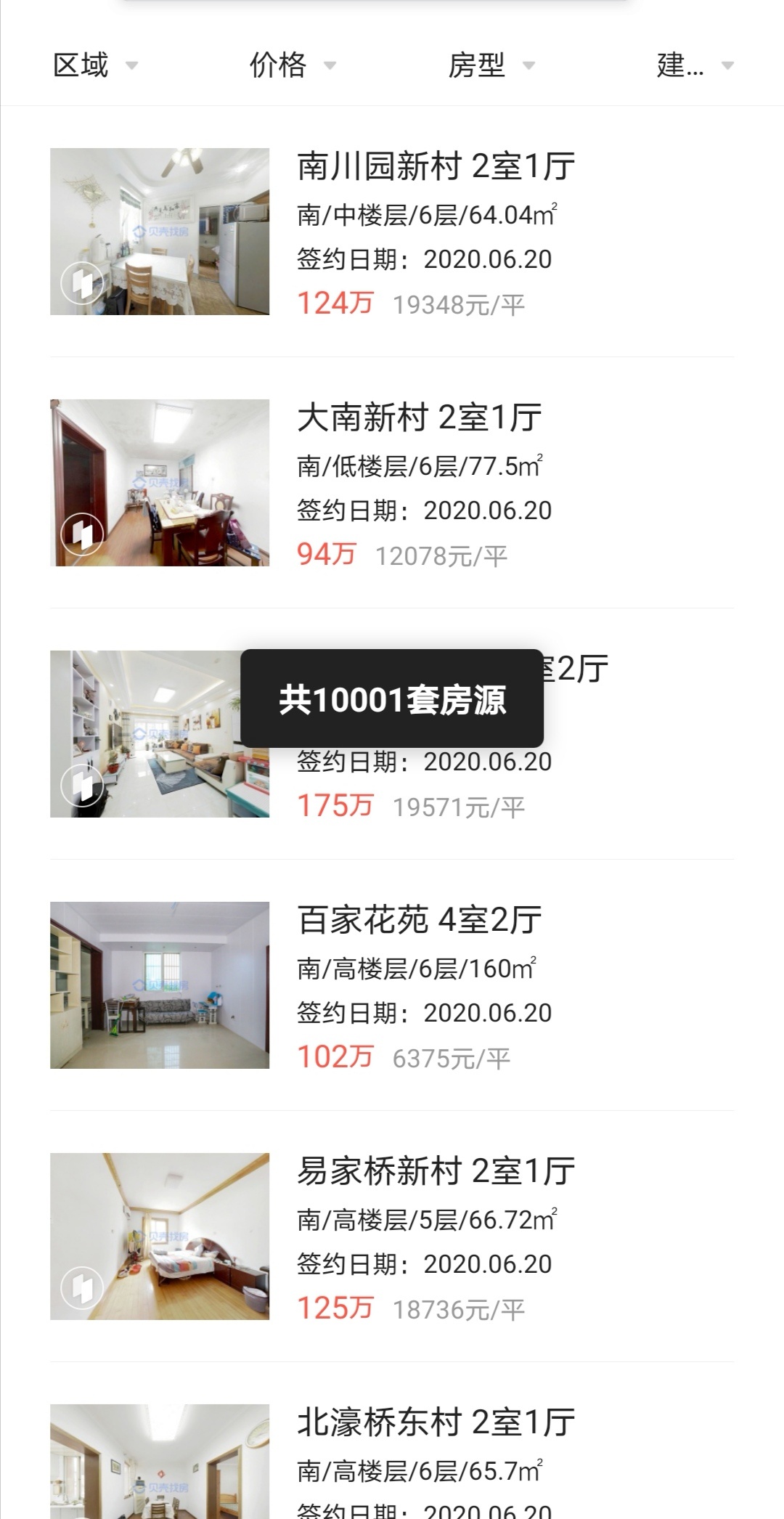Expand the 价格 filter dropdown
Viewport: 784px width, 1519px height.
(292, 65)
